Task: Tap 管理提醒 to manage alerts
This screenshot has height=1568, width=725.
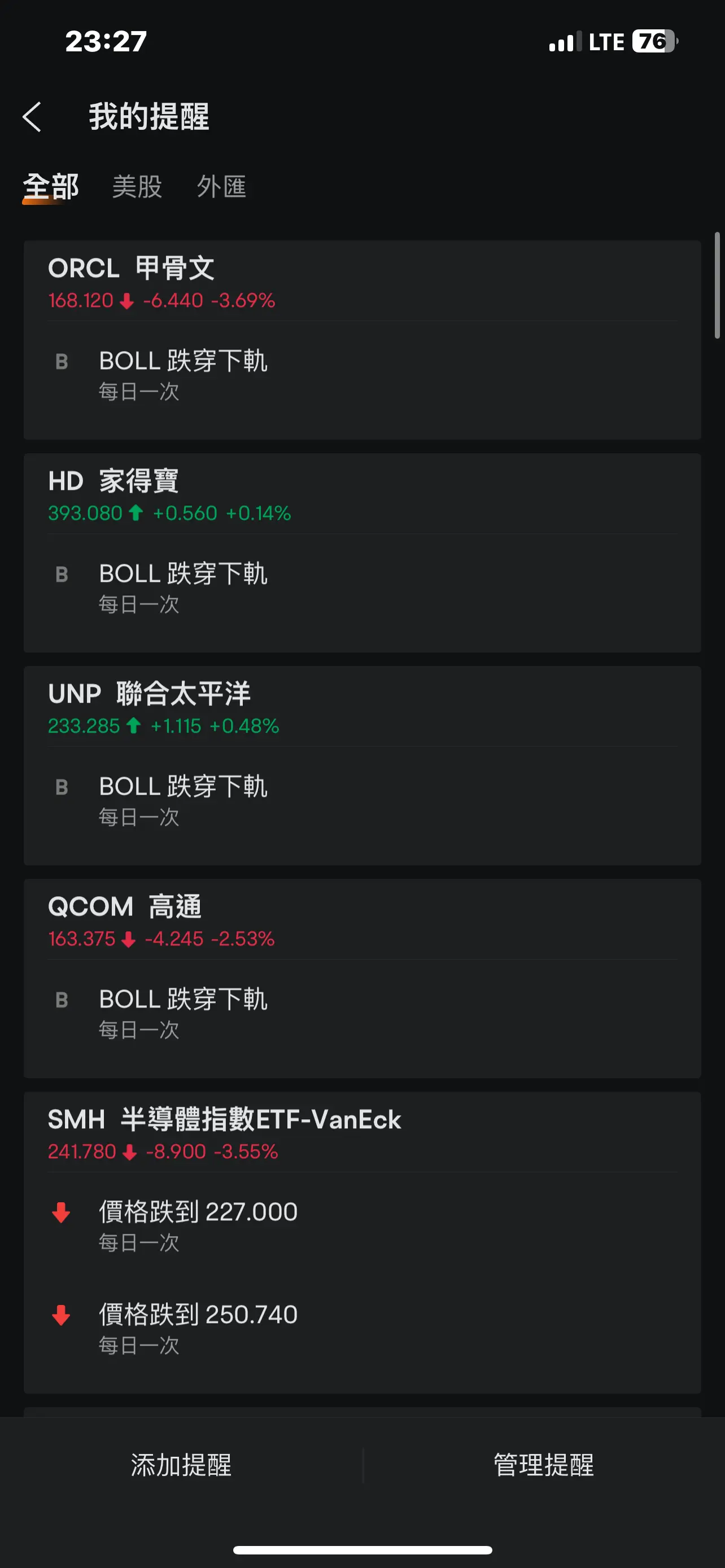Action: 544,1465
